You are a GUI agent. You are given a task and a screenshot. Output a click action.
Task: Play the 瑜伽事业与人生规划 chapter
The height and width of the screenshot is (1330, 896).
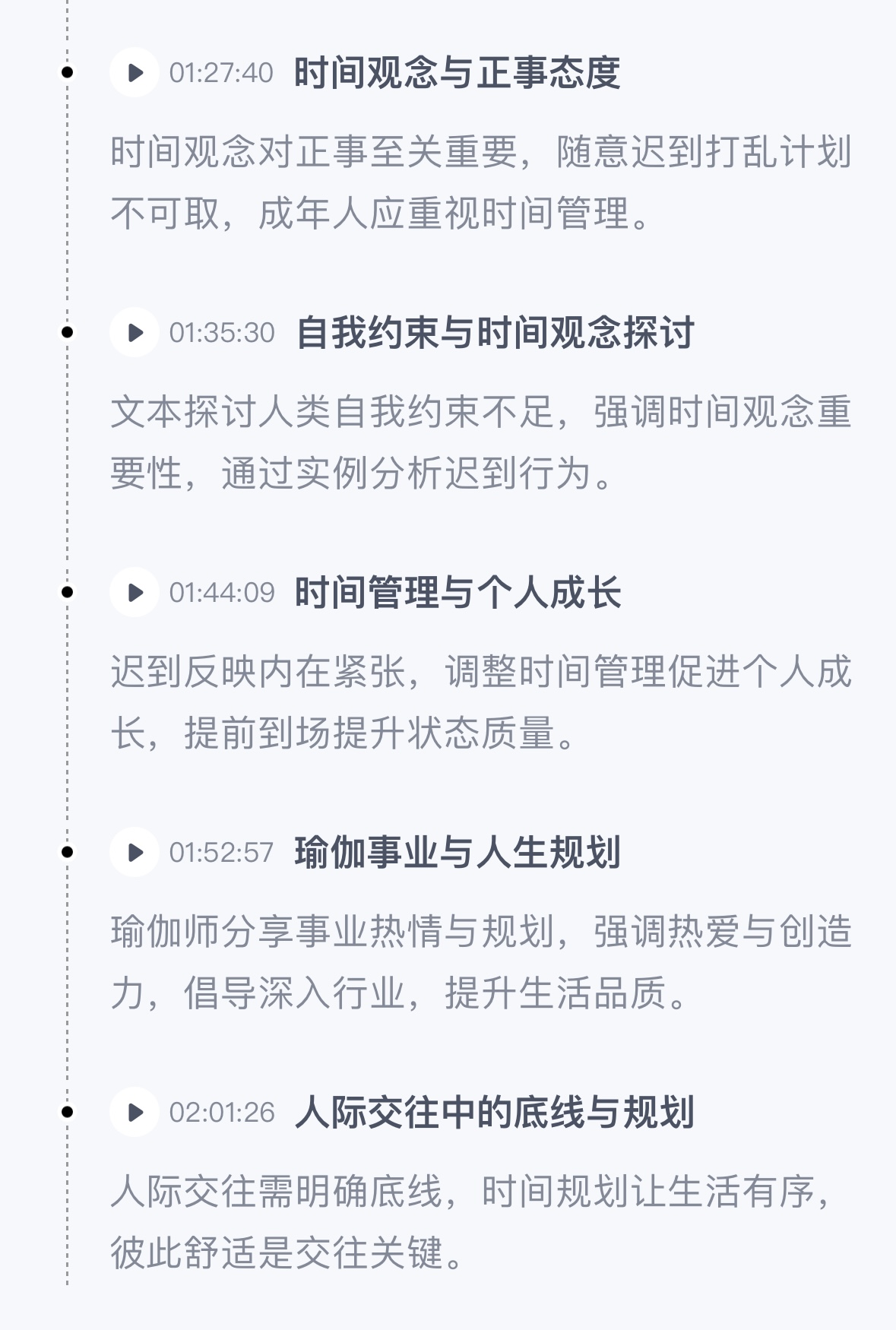click(135, 853)
